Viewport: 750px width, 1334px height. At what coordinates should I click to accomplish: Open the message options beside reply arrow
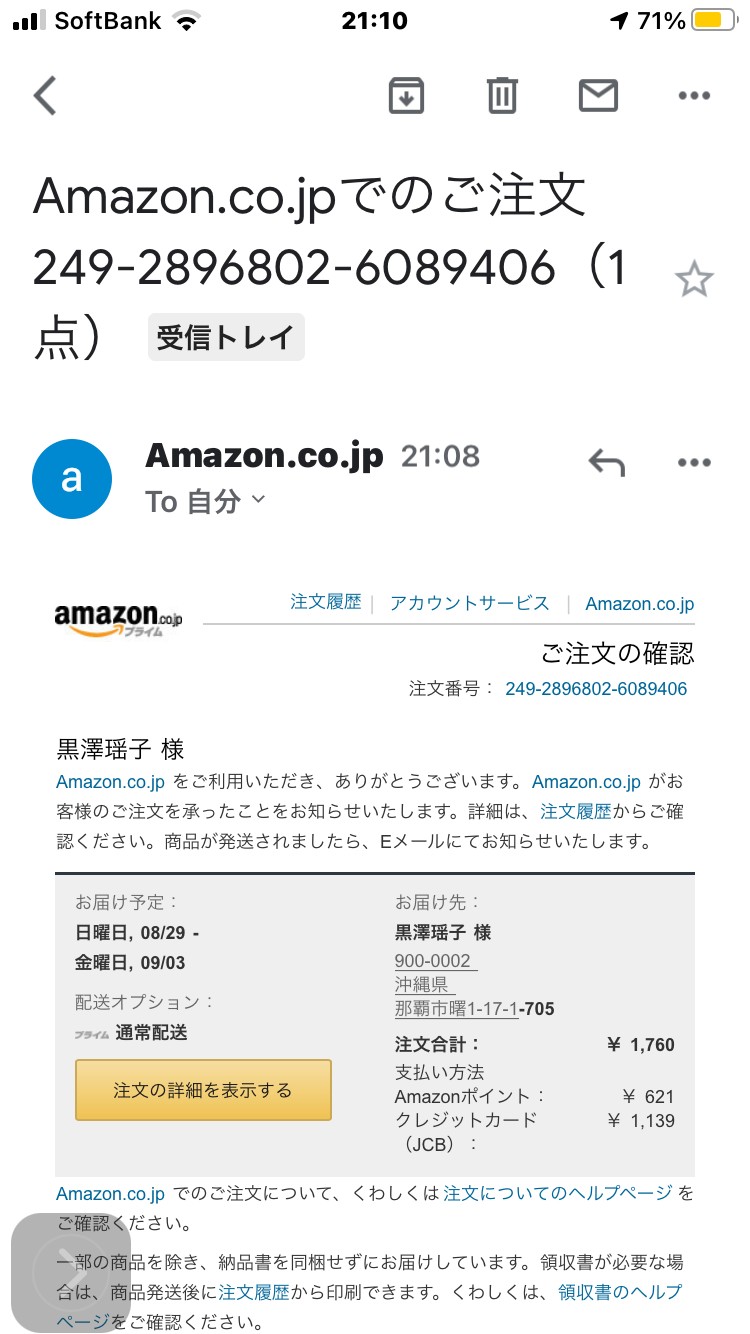(x=694, y=462)
